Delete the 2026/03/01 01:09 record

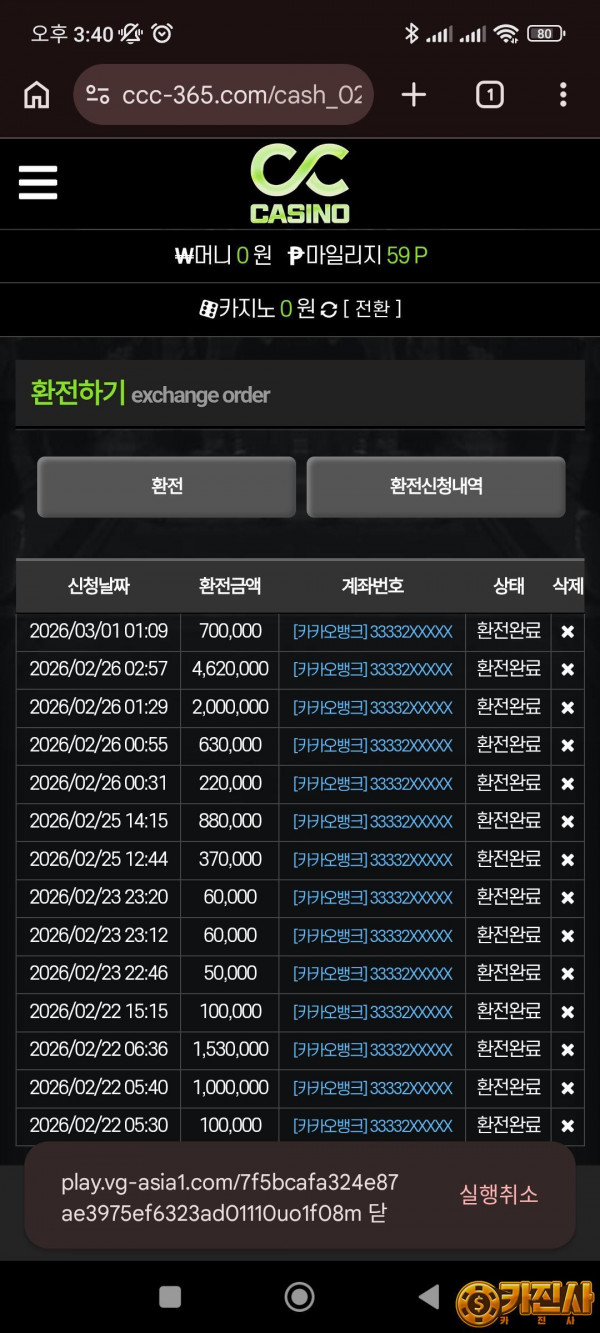pyautogui.click(x=567, y=632)
